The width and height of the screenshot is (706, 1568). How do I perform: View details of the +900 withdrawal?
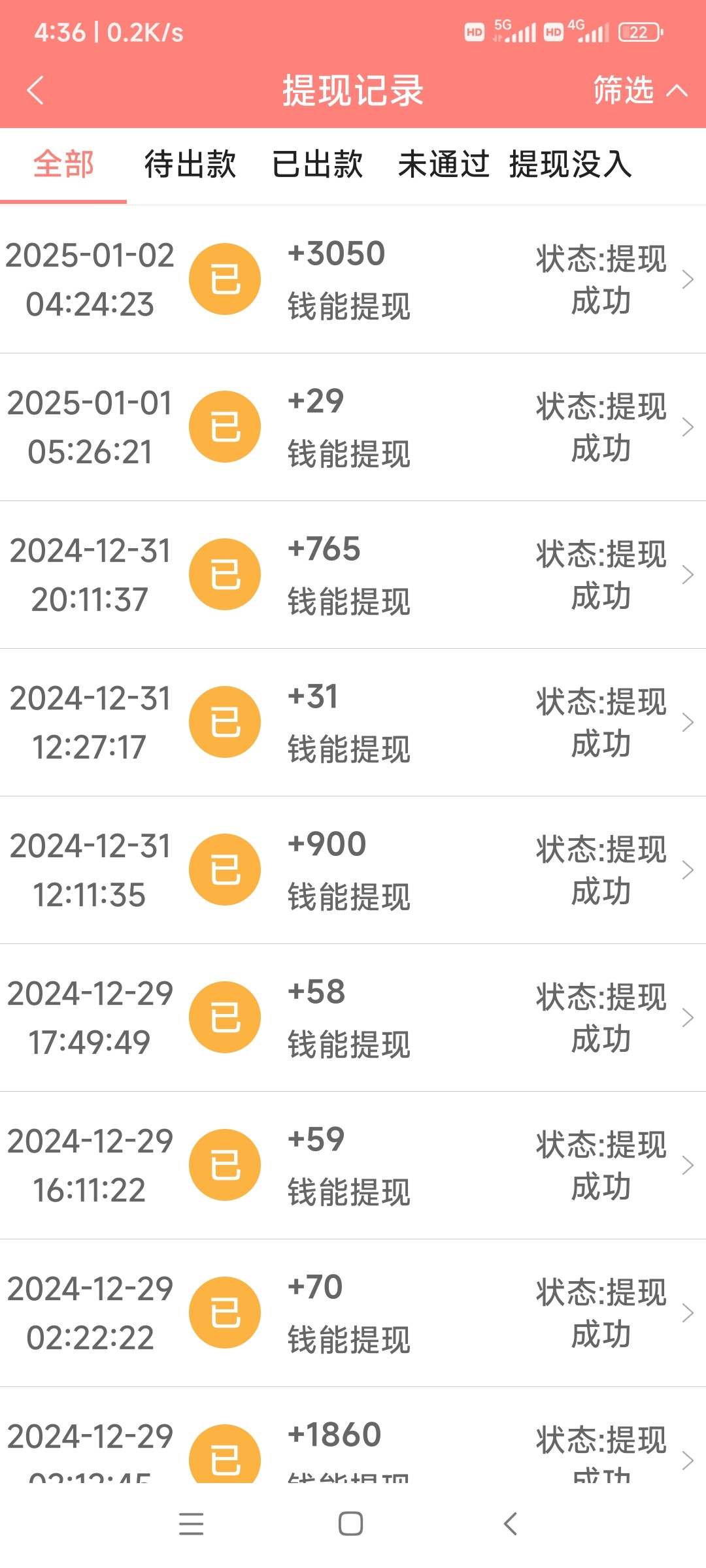pyautogui.click(x=353, y=870)
